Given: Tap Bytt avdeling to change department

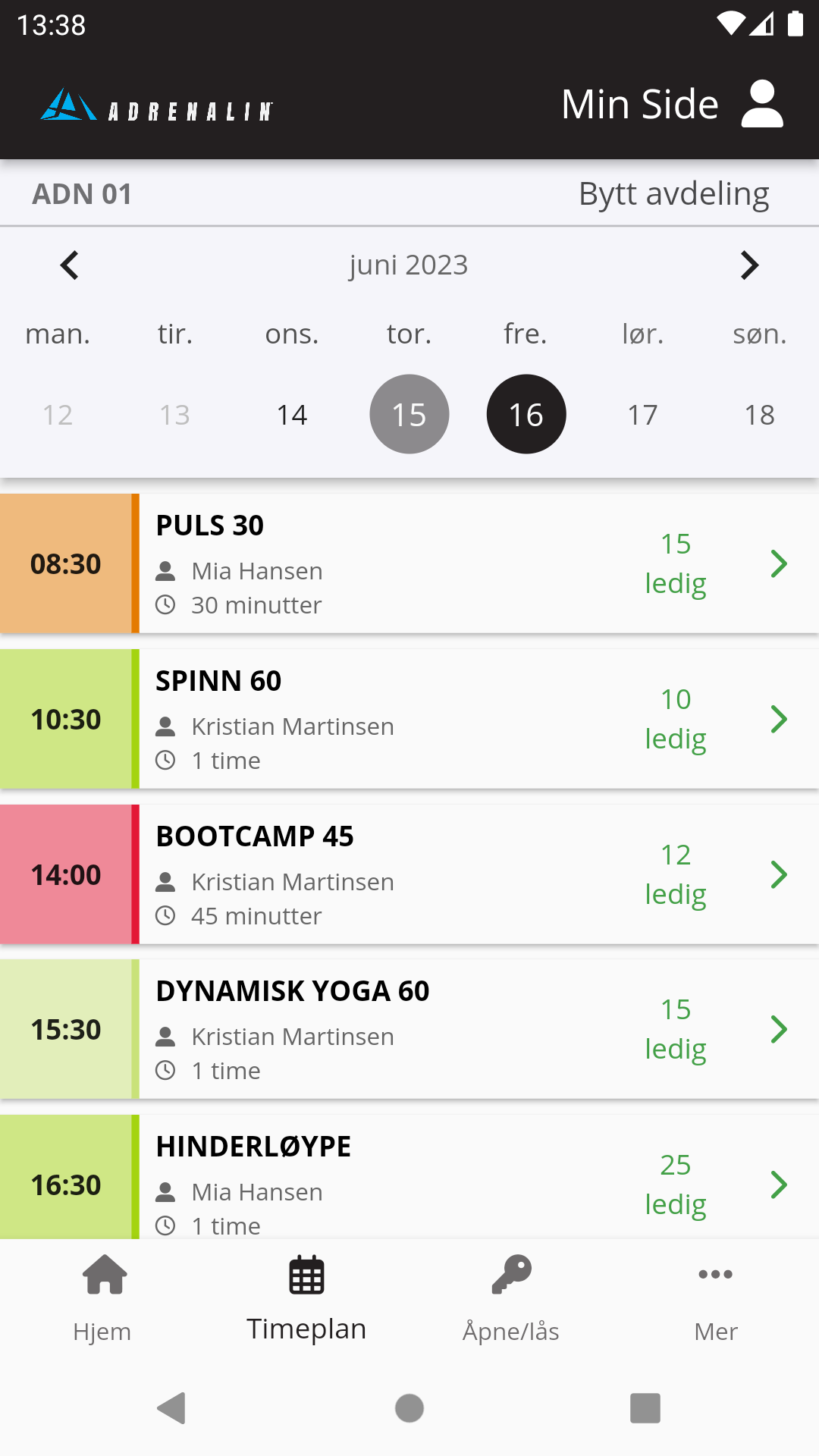Looking at the screenshot, I should [x=673, y=194].
